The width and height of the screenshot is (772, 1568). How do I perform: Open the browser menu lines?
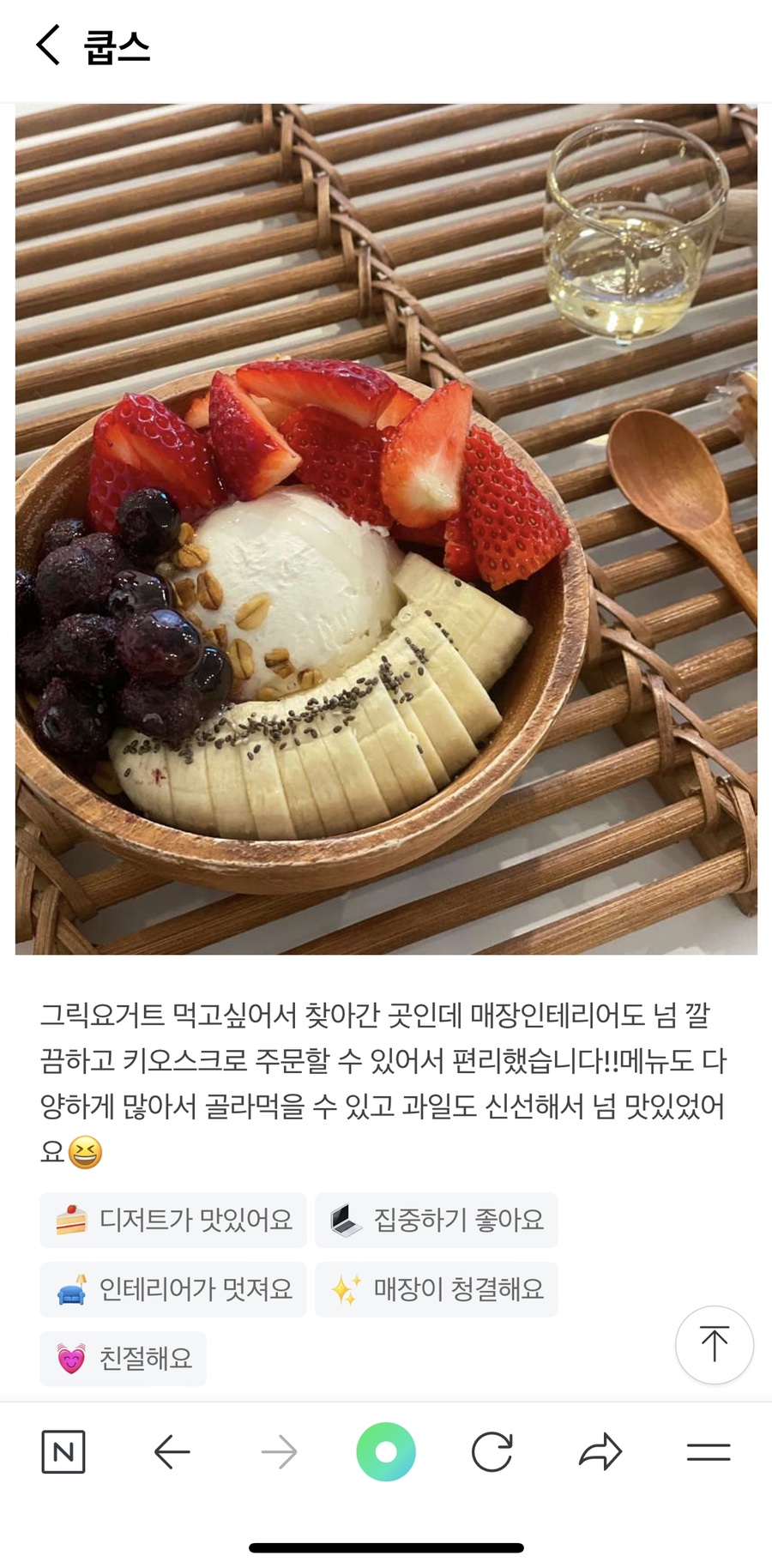[708, 1451]
